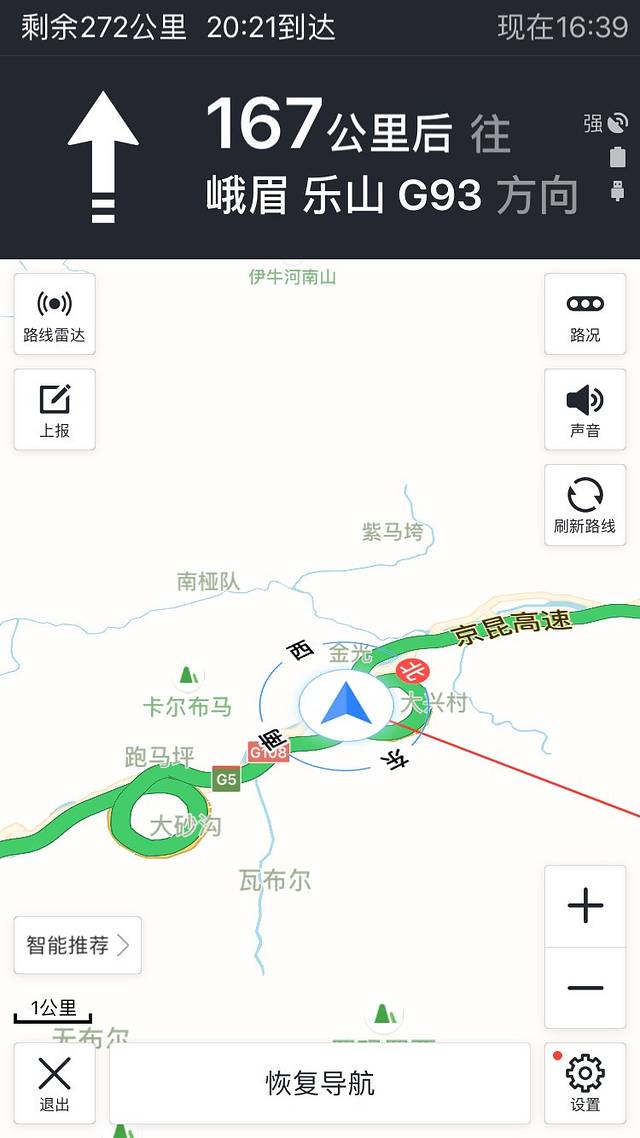Viewport: 640px width, 1138px height.
Task: Expand 智能推荐 smart recommendations
Action: [77, 945]
